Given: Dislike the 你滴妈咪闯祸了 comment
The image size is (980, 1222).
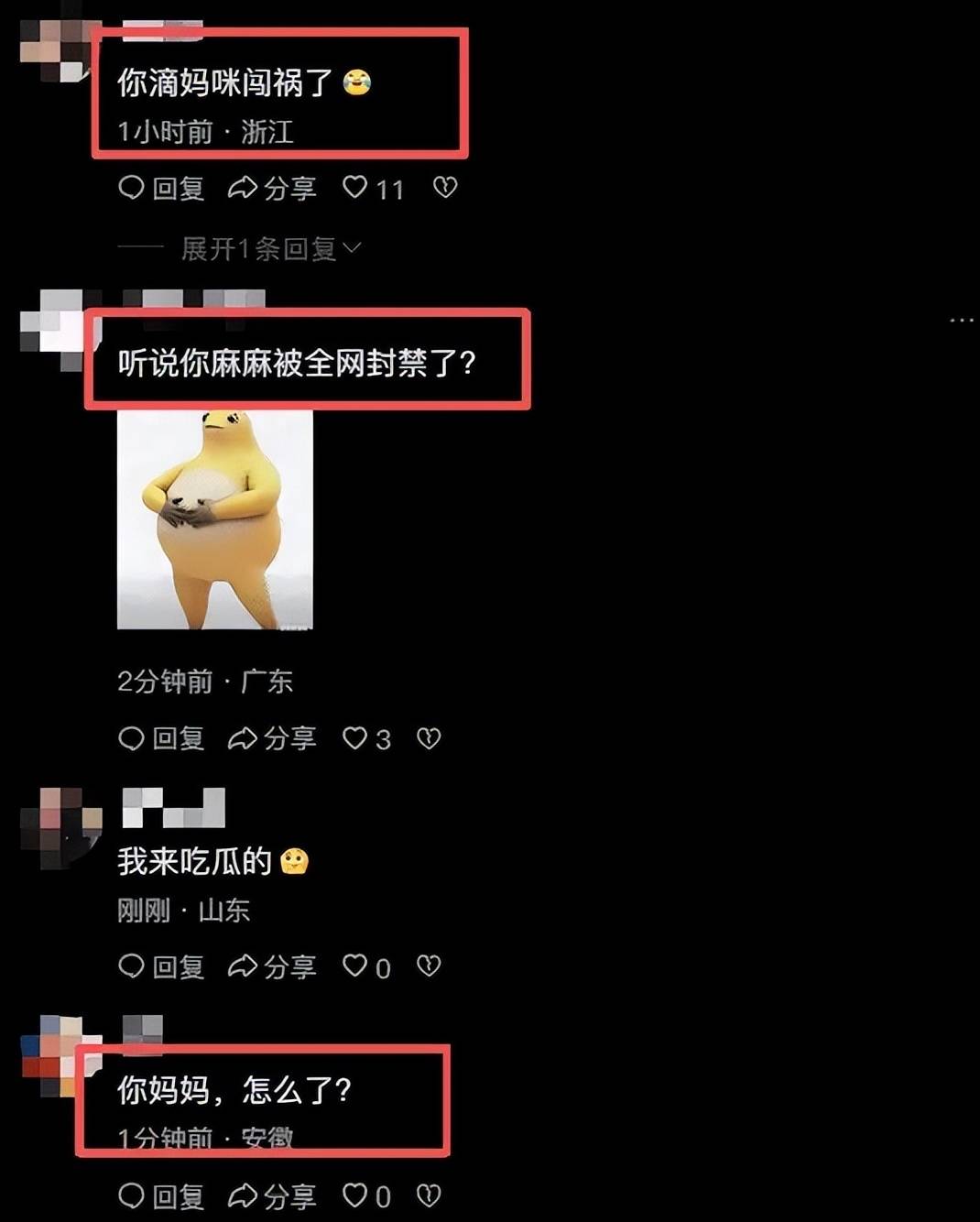Looking at the screenshot, I should pos(445,188).
